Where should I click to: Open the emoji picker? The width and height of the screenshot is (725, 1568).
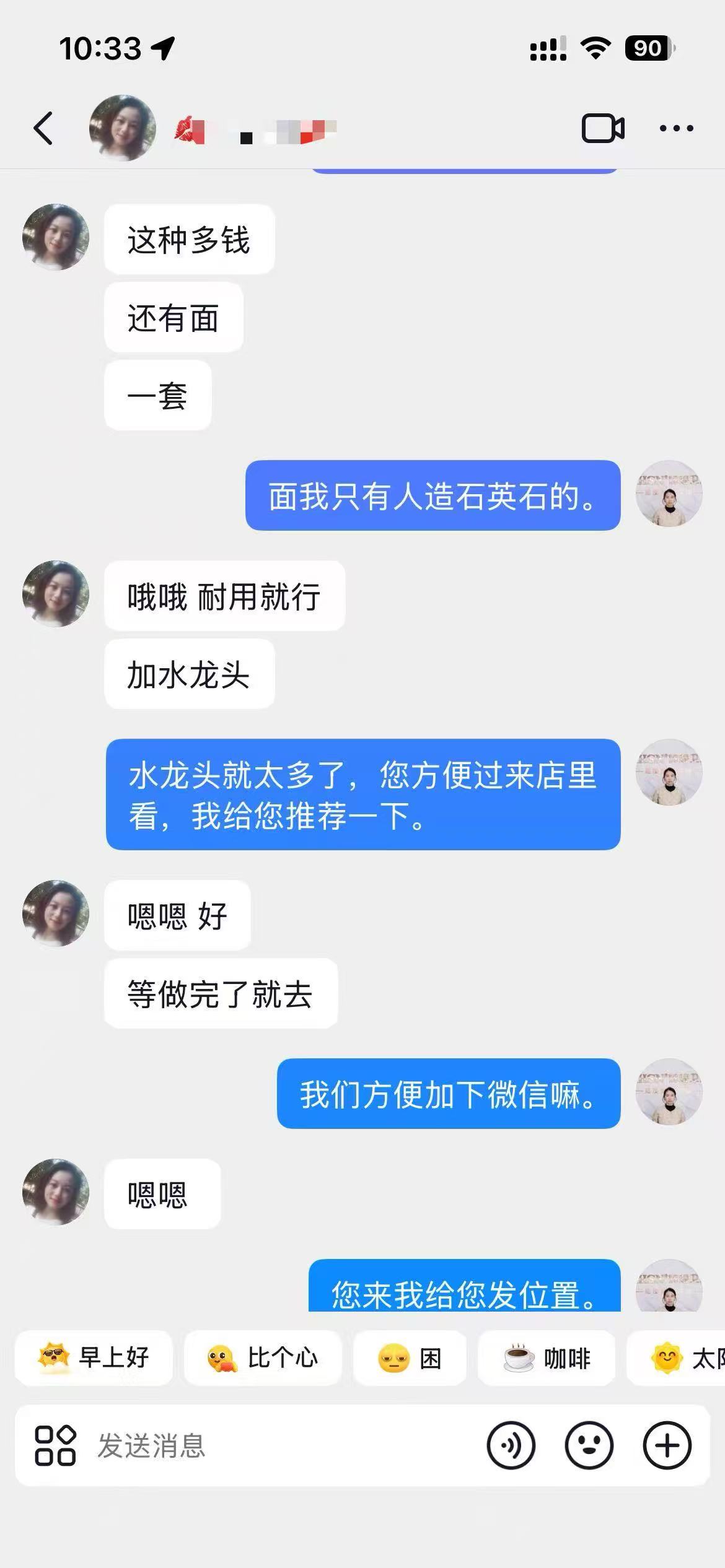click(x=589, y=1446)
